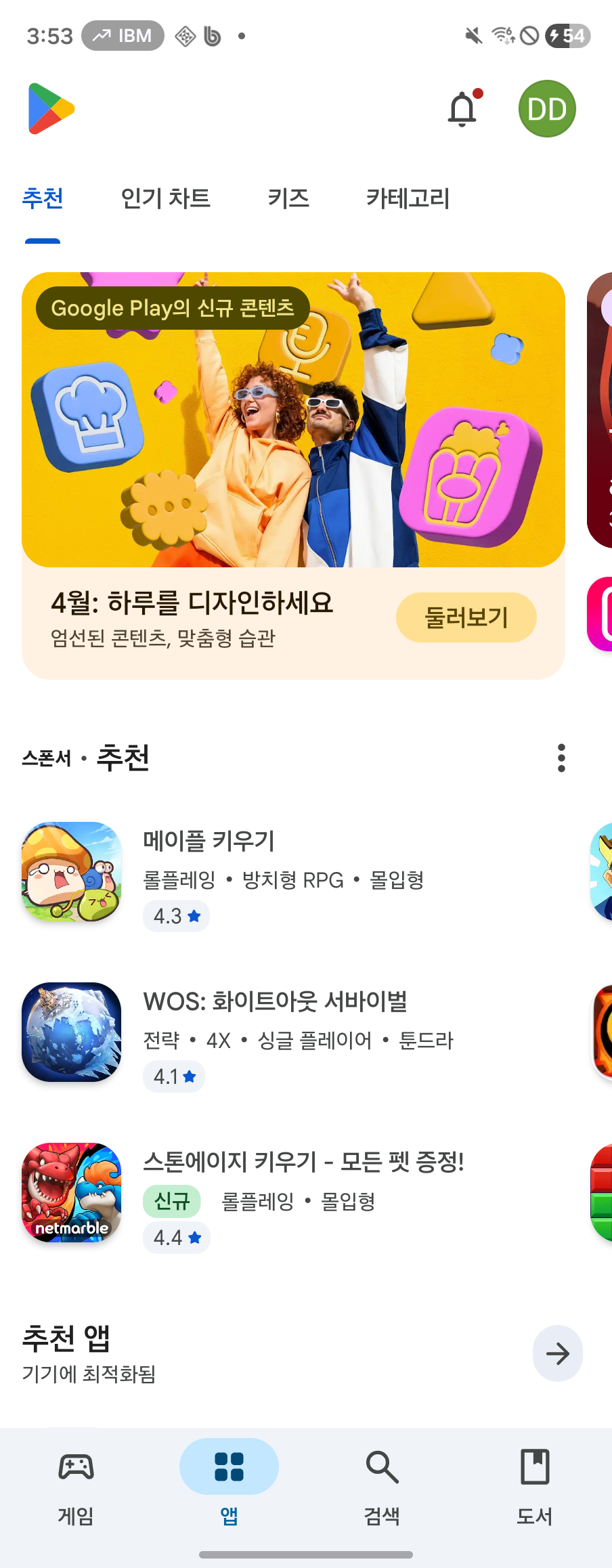Go to the 게임 tab

click(76, 1481)
